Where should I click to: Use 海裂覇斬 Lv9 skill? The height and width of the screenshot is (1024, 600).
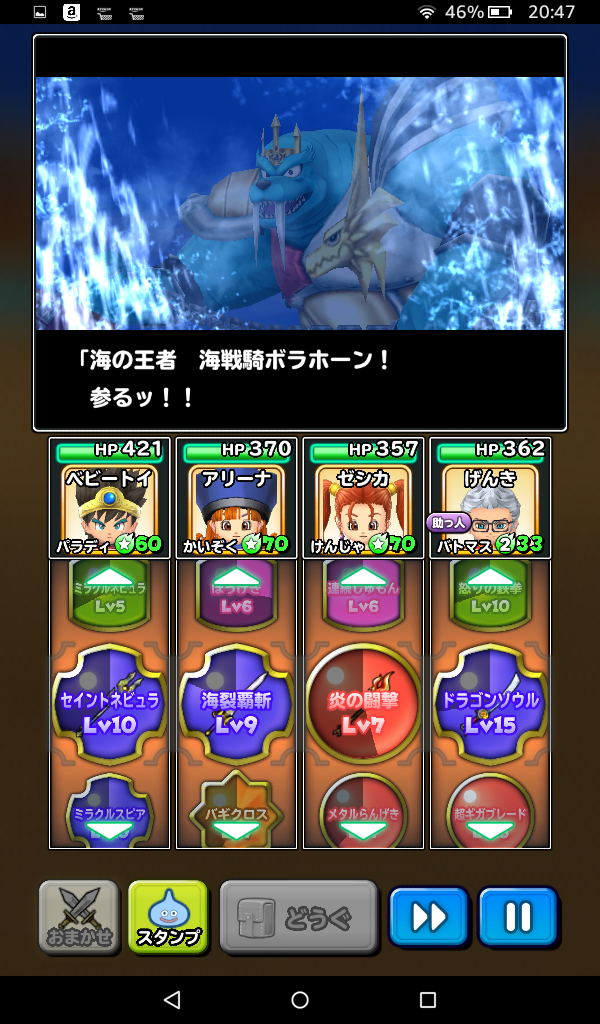point(236,704)
